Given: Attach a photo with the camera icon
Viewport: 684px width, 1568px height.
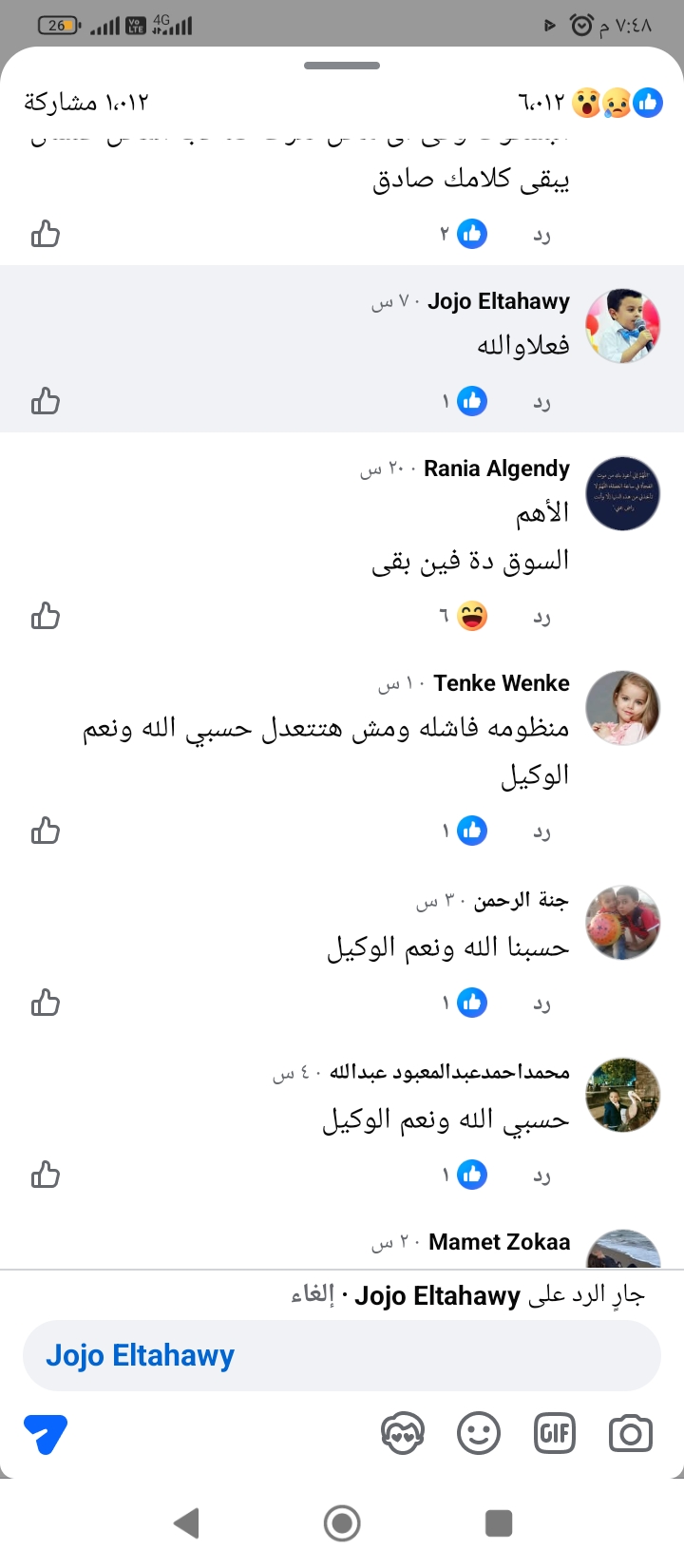Looking at the screenshot, I should click(630, 1434).
